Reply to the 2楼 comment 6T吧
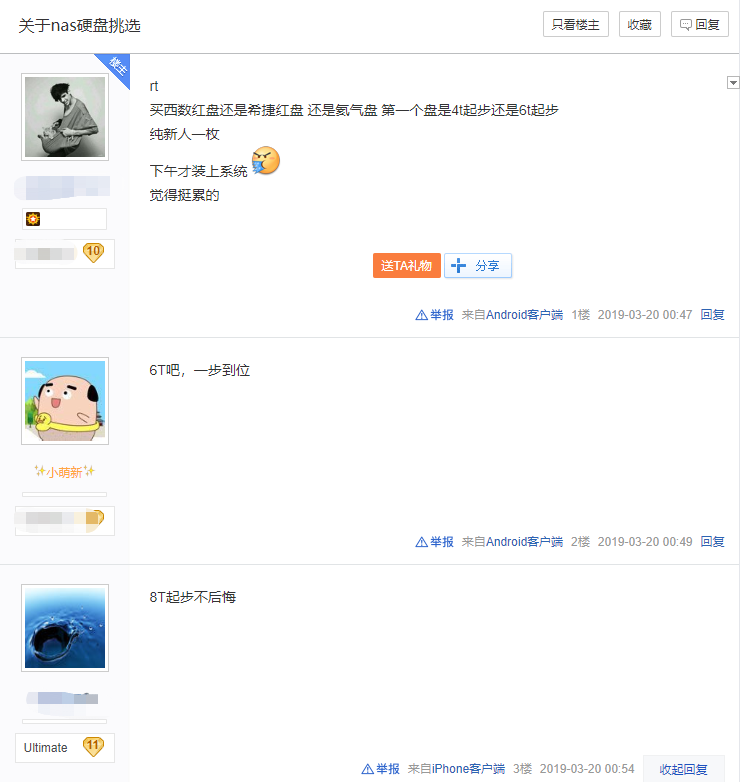Viewport: 740px width, 782px height. tap(712, 541)
